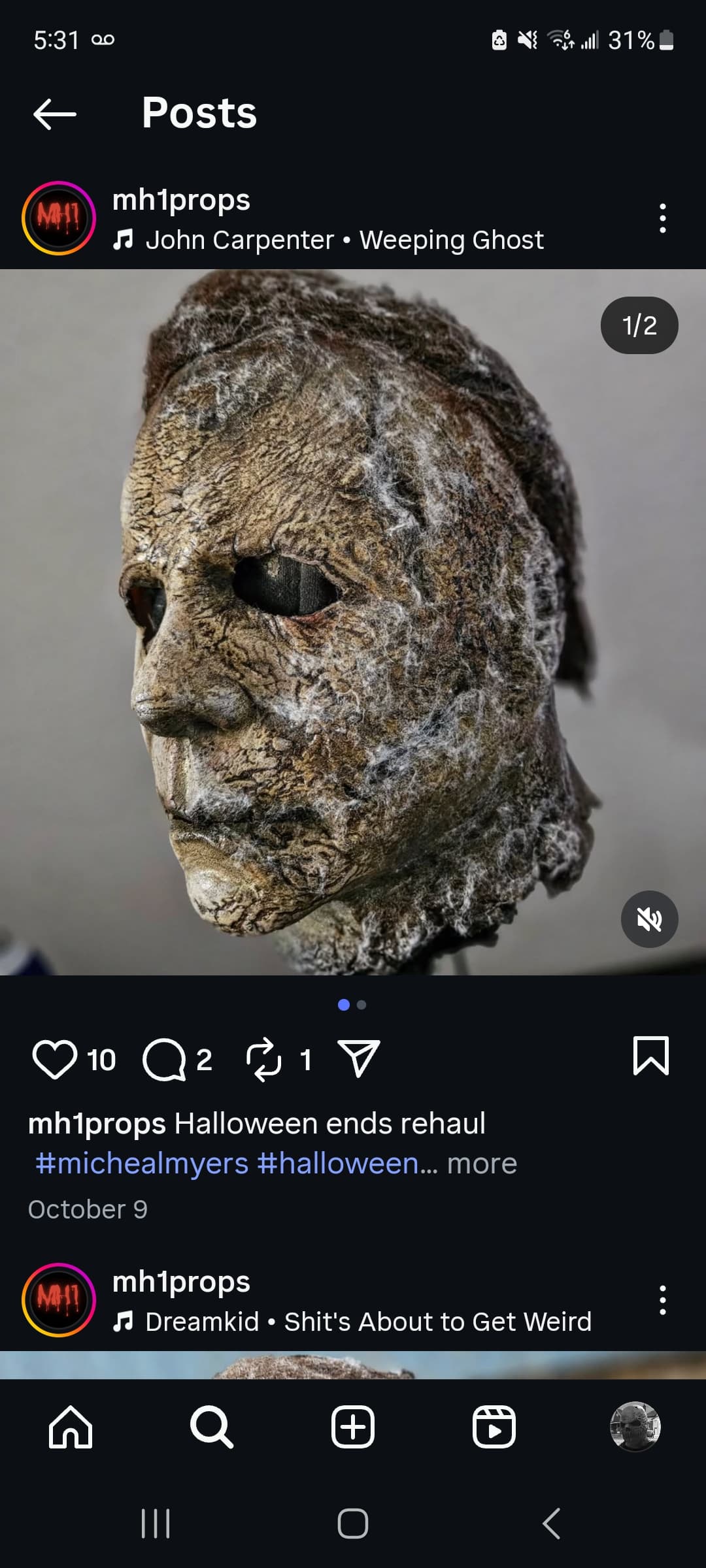
Task: Like the Halloween ends rehaul post
Action: tap(55, 1059)
